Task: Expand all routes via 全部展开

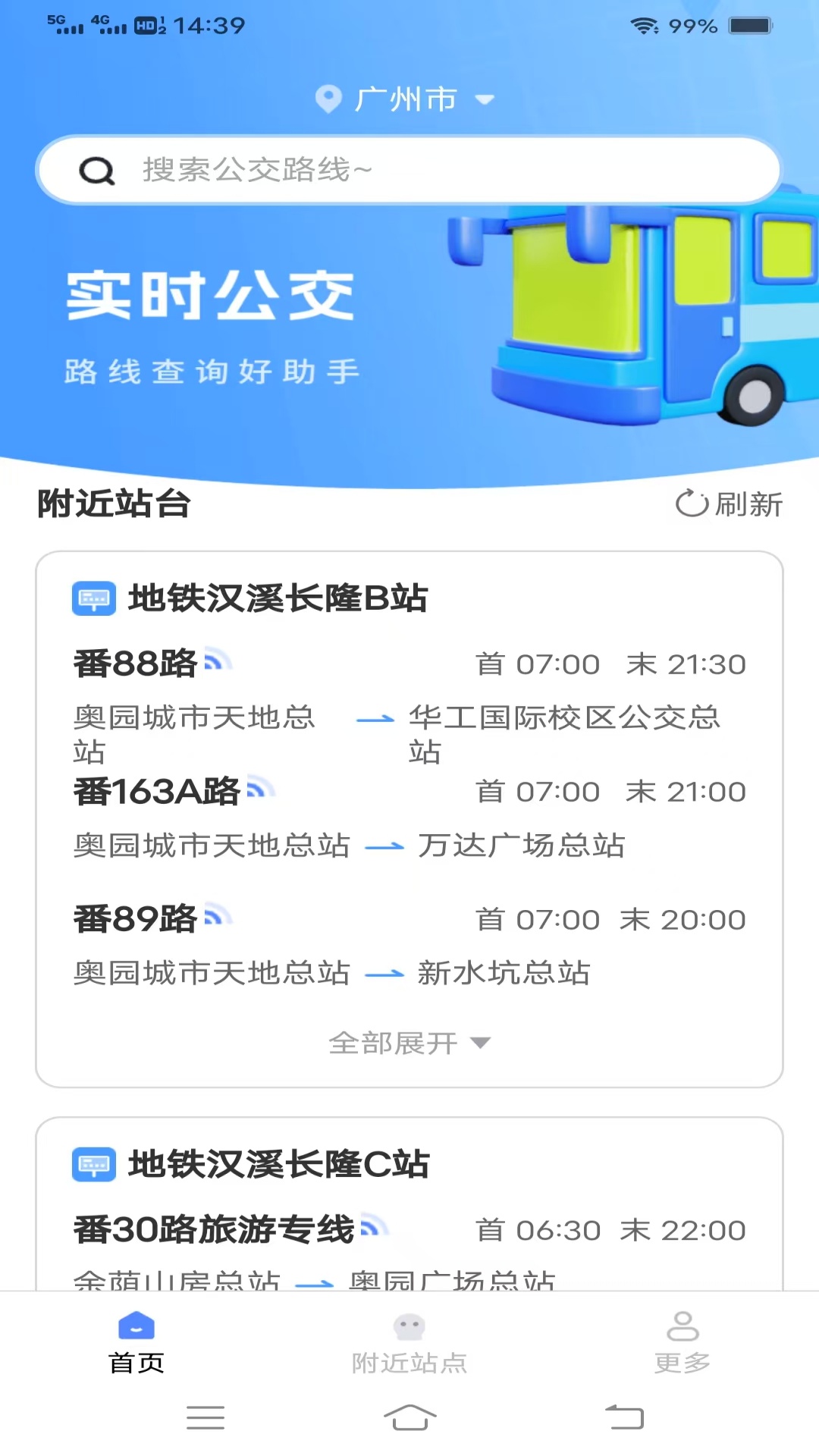Action: tap(394, 1043)
